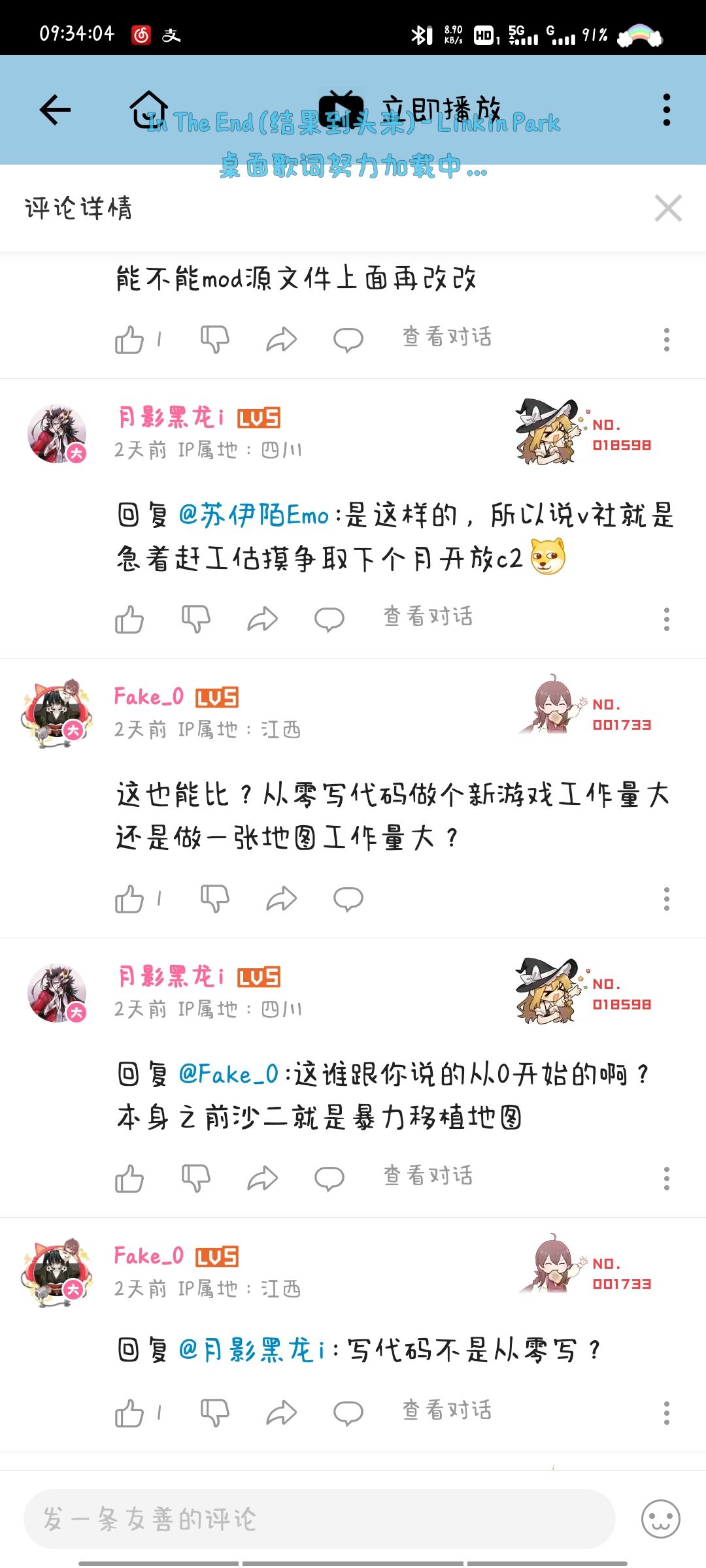Tap the @苏伊陌Emo mention link
The width and height of the screenshot is (706, 1568).
254,515
